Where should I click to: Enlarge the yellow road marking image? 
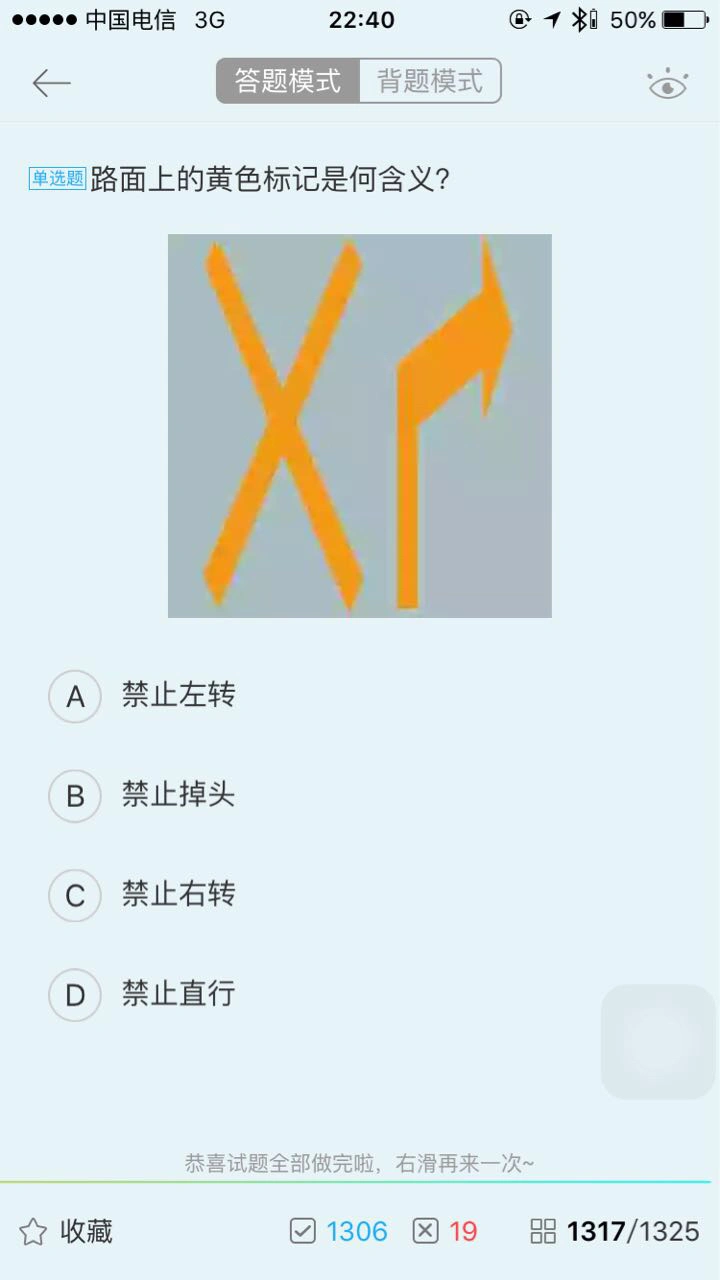point(359,425)
